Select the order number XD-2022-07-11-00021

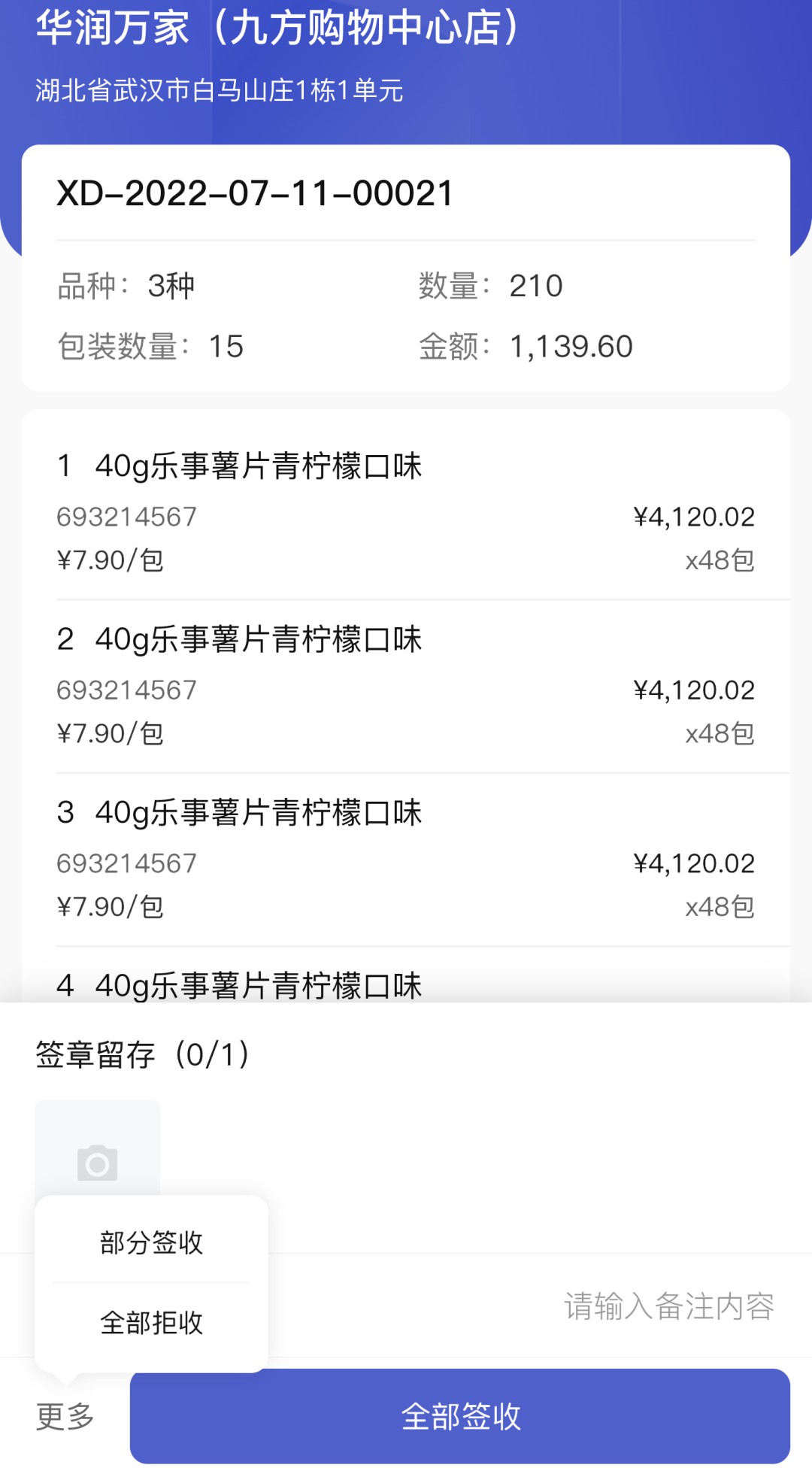pos(253,194)
